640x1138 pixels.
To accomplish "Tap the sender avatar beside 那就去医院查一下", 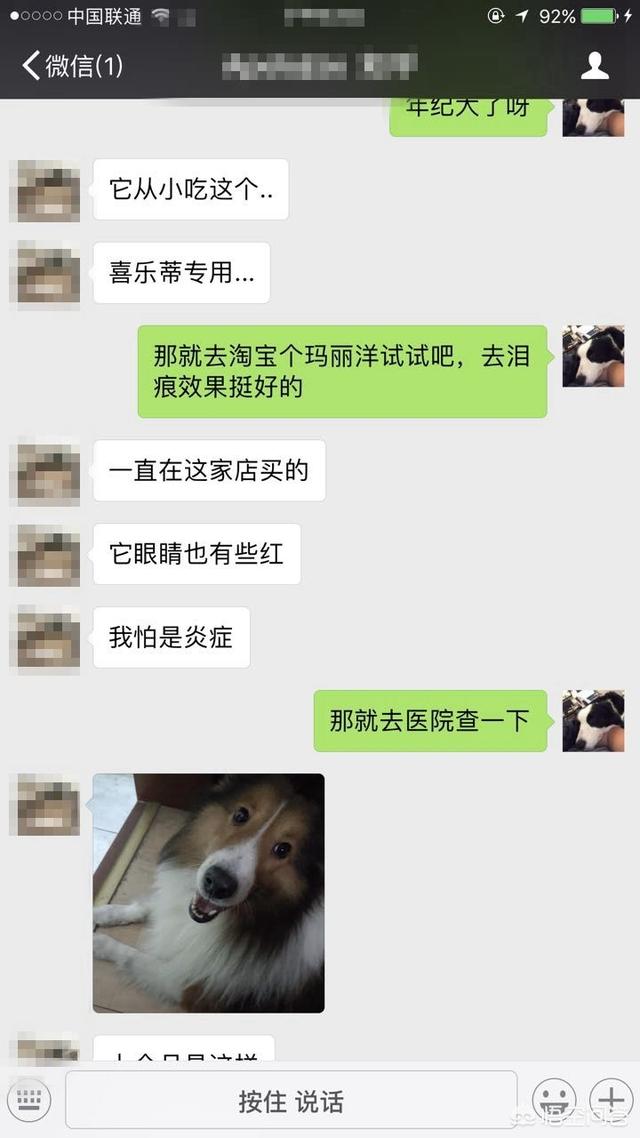I will 593,720.
